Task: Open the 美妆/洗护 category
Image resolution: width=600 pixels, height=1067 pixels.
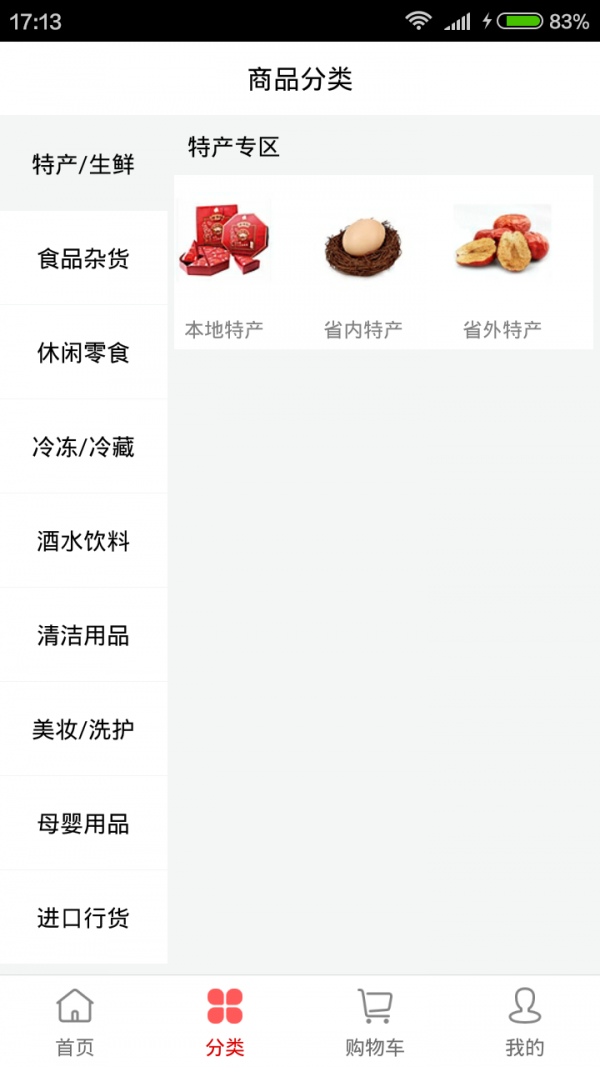Action: point(83,729)
